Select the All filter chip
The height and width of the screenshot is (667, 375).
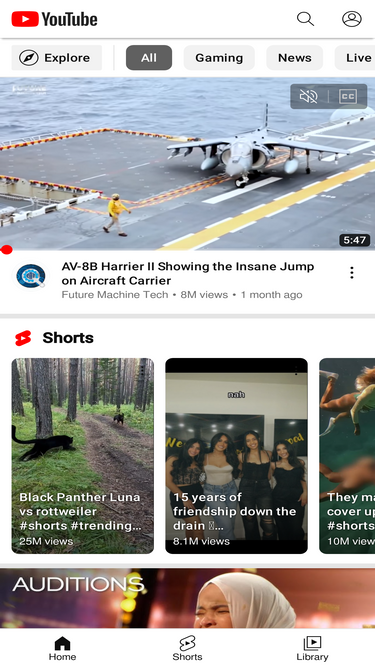[149, 58]
